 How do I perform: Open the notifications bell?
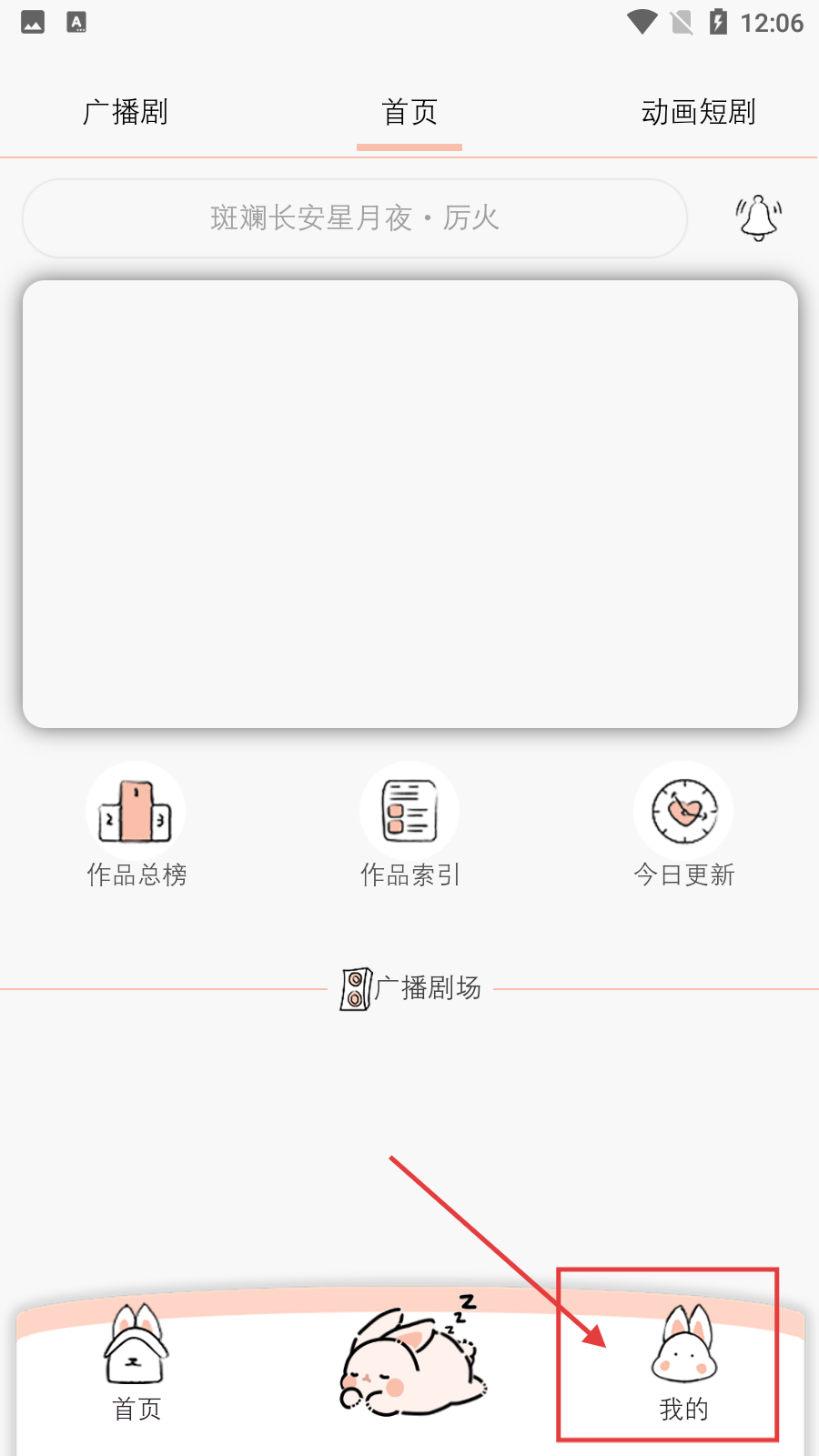[x=758, y=218]
